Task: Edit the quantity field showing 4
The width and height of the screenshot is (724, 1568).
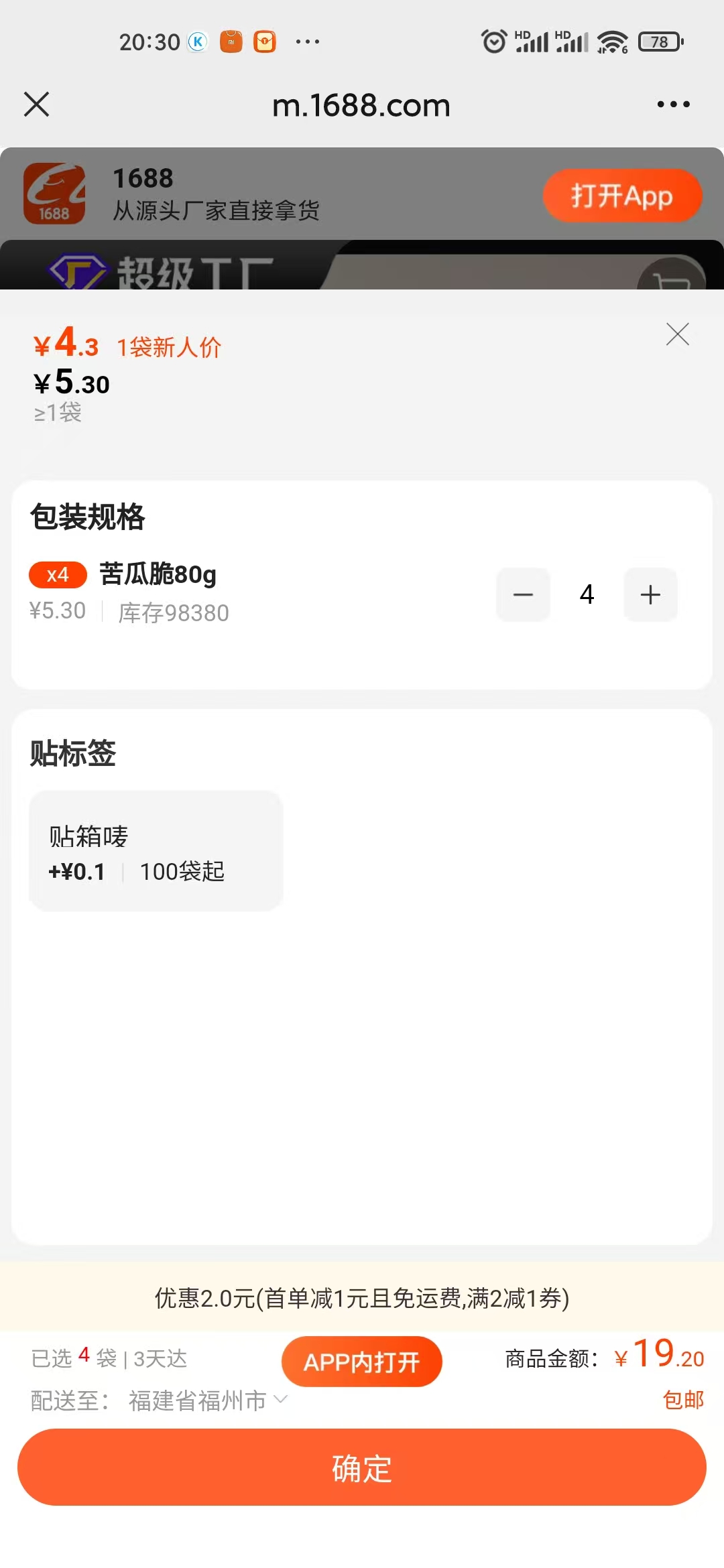Action: click(587, 594)
